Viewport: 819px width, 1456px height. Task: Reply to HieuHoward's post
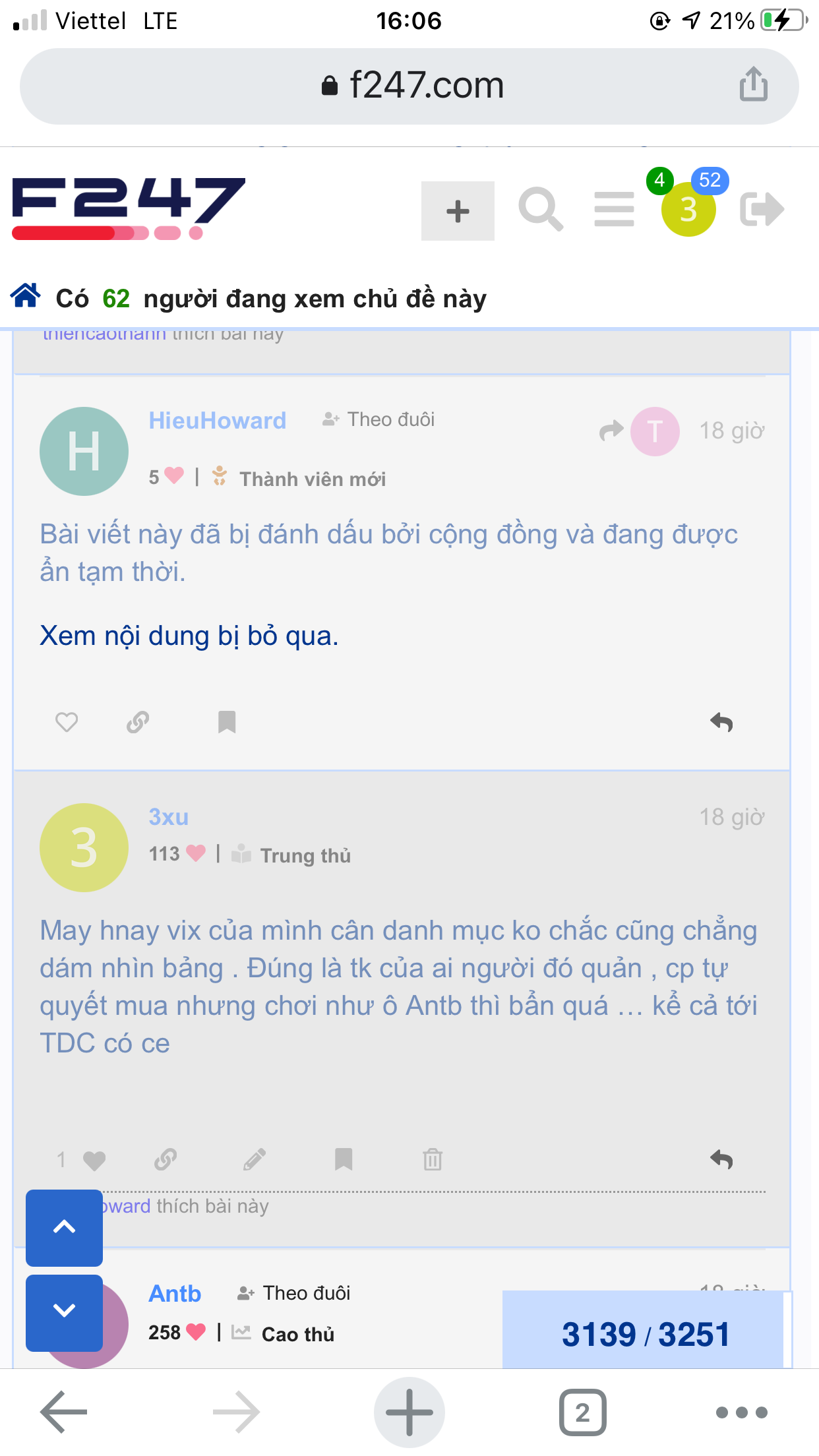click(x=721, y=722)
